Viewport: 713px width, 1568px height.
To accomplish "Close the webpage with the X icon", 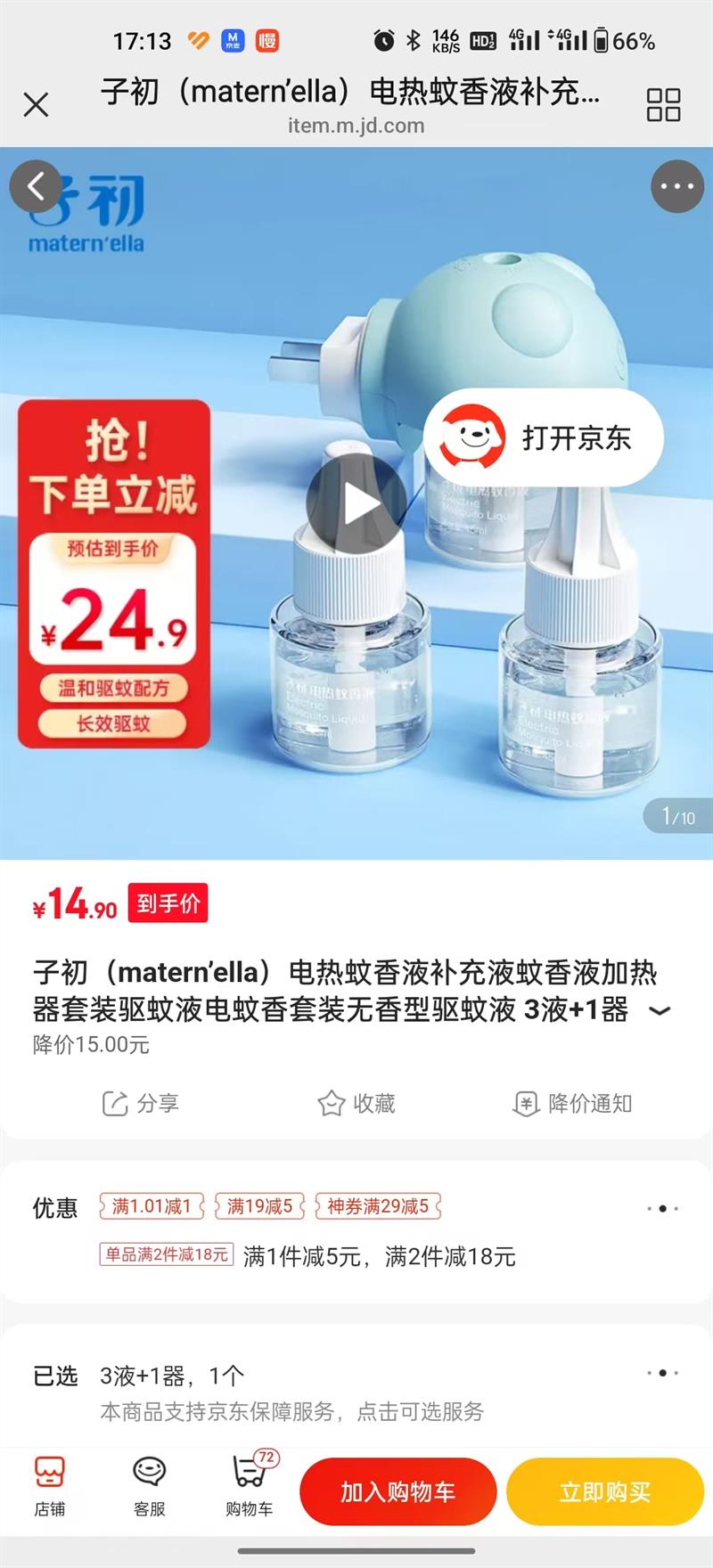I will point(36,105).
